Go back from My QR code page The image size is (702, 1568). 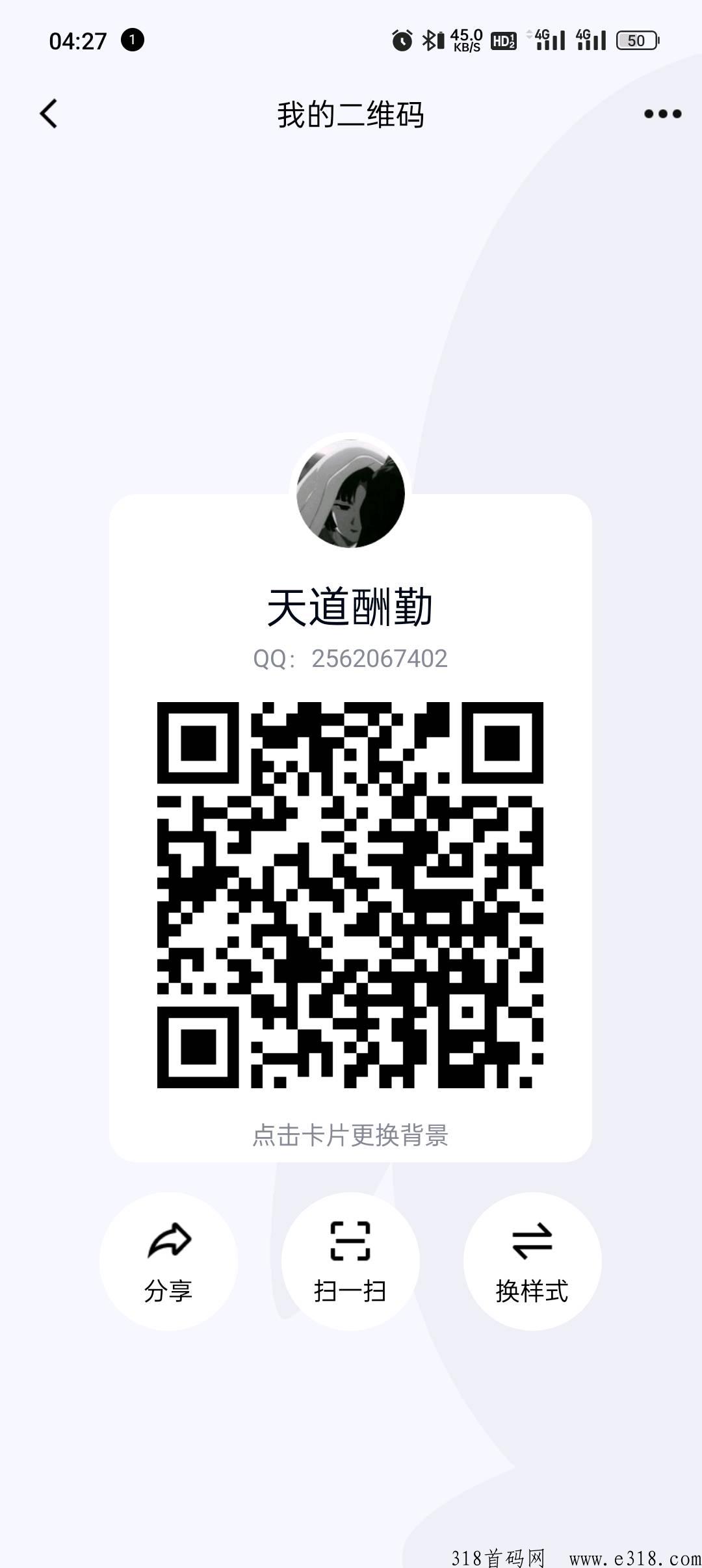point(49,114)
